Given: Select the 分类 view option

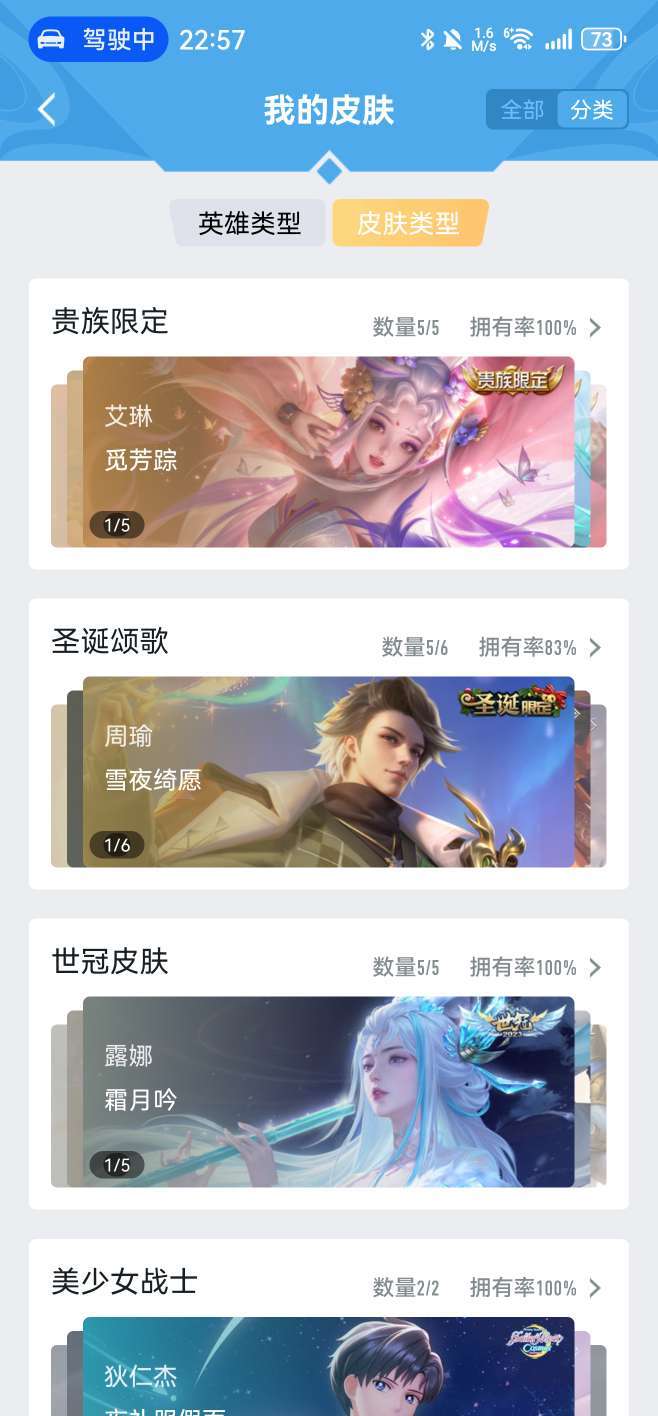Looking at the screenshot, I should coord(592,110).
